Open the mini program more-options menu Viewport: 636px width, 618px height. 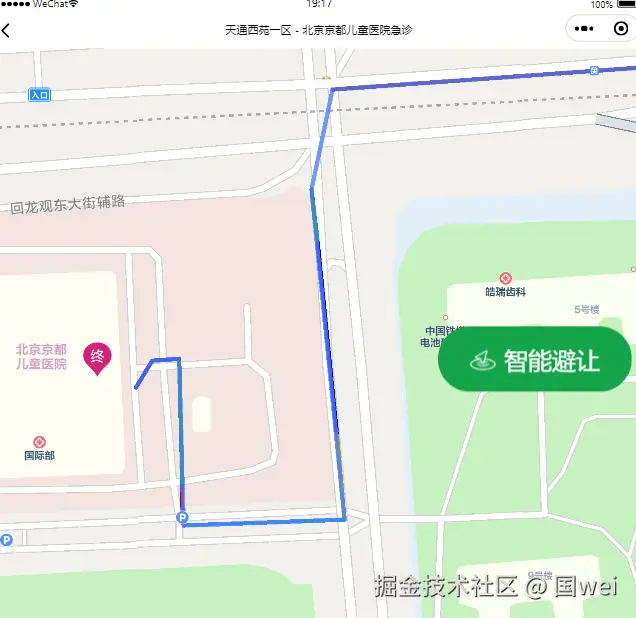coord(586,30)
